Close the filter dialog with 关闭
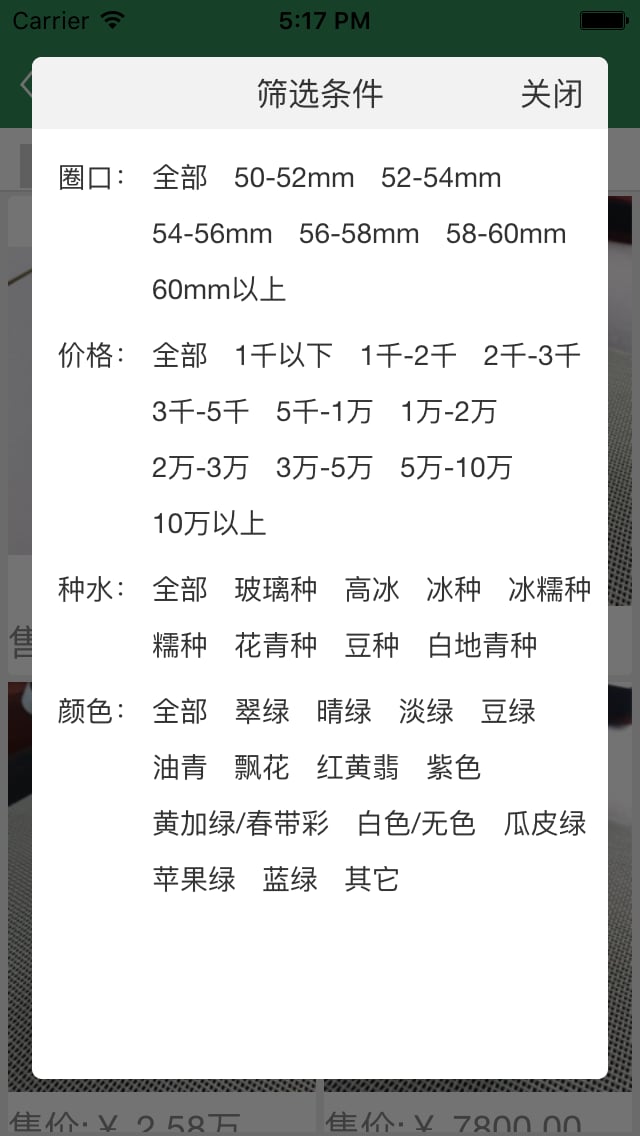Viewport: 640px width, 1136px height. click(x=551, y=94)
